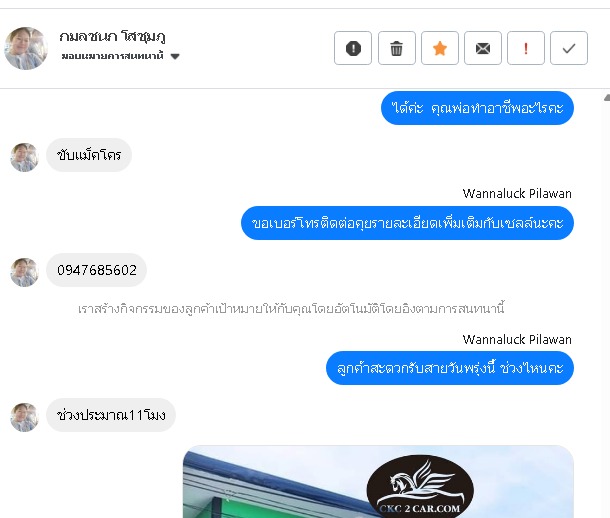Mark conversation as spam with exclamation circle icon
Screen dimensions: 610x518
[353, 48]
